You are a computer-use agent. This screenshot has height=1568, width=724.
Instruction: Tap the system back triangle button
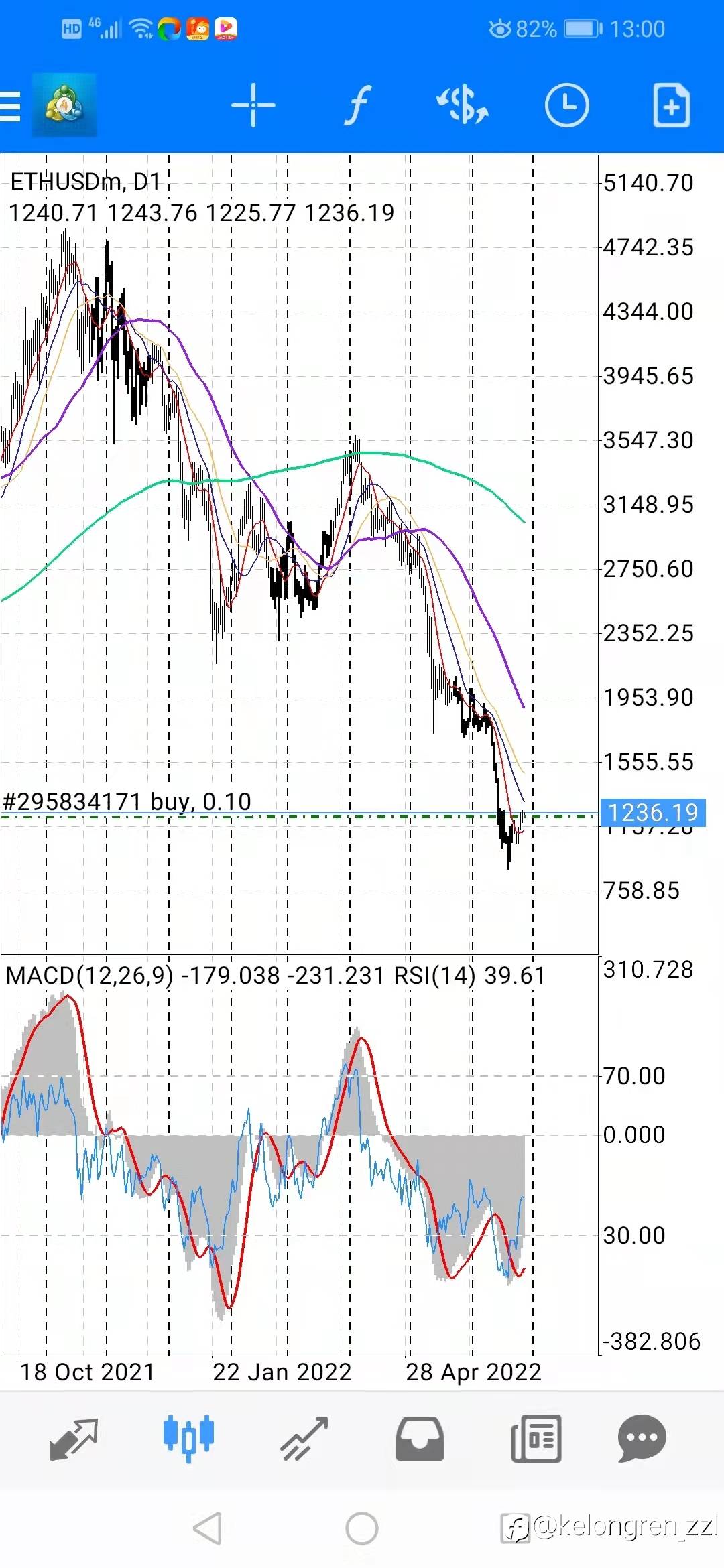(x=207, y=1528)
